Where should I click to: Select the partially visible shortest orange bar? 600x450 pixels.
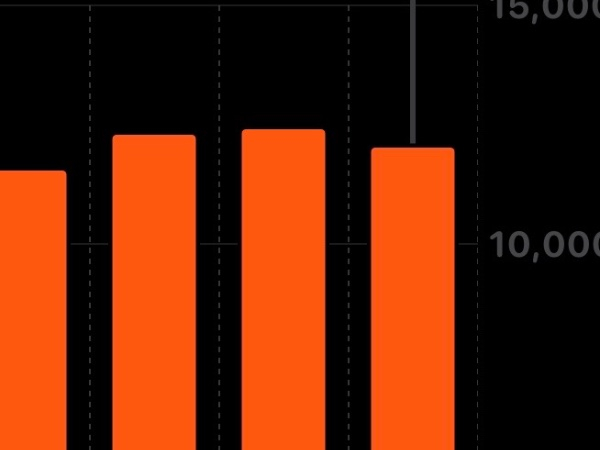[x=32, y=310]
